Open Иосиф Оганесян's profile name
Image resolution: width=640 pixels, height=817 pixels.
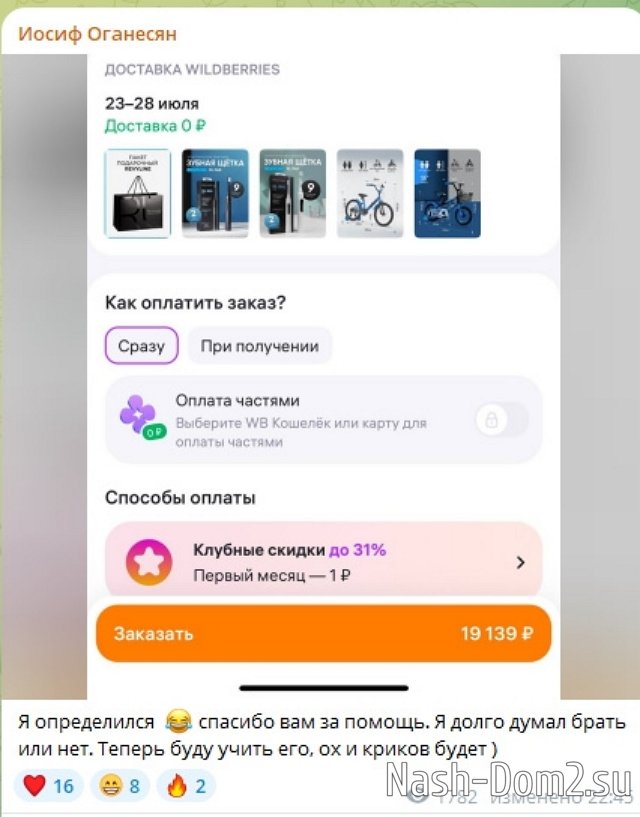point(97,34)
